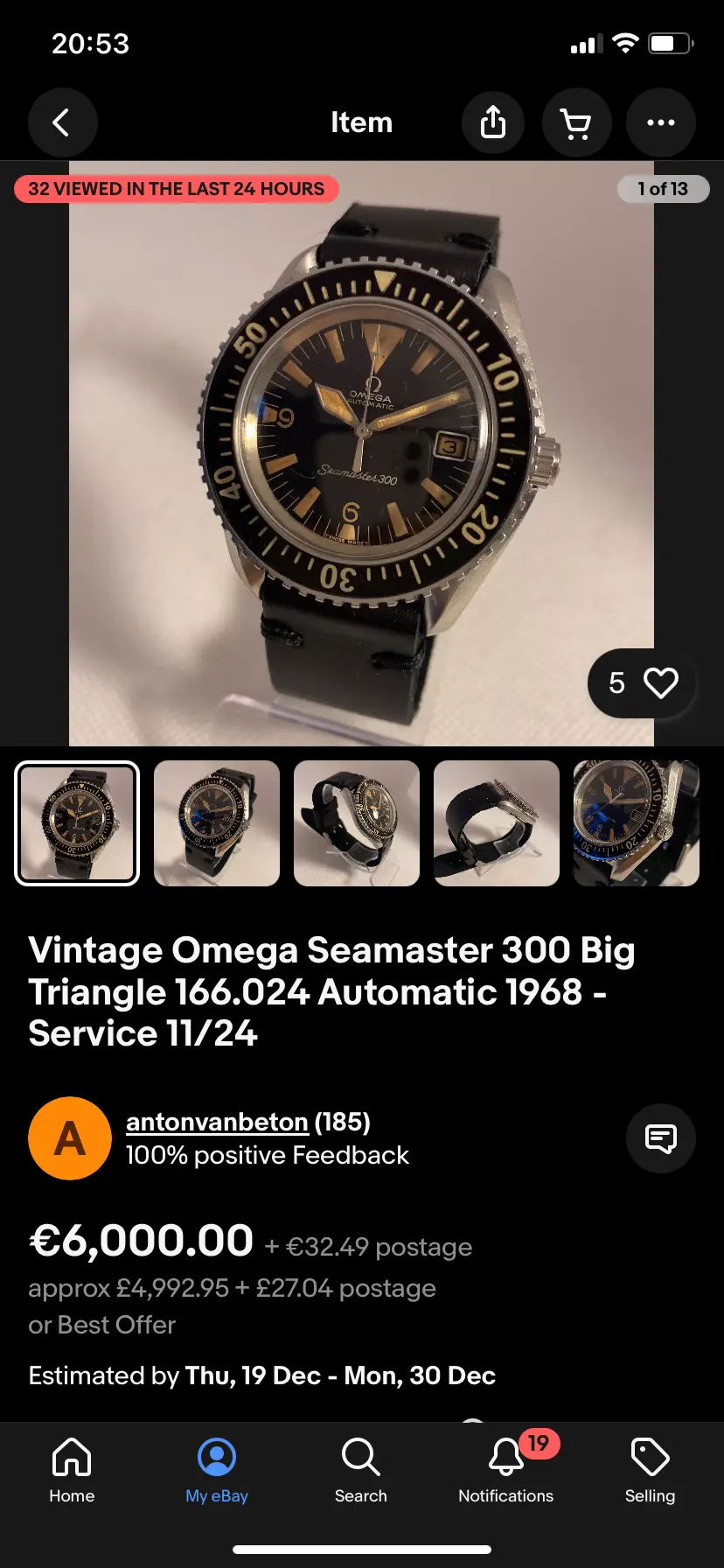Open the Notifications tab
Image resolution: width=724 pixels, height=1568 pixels.
pyautogui.click(x=506, y=1470)
